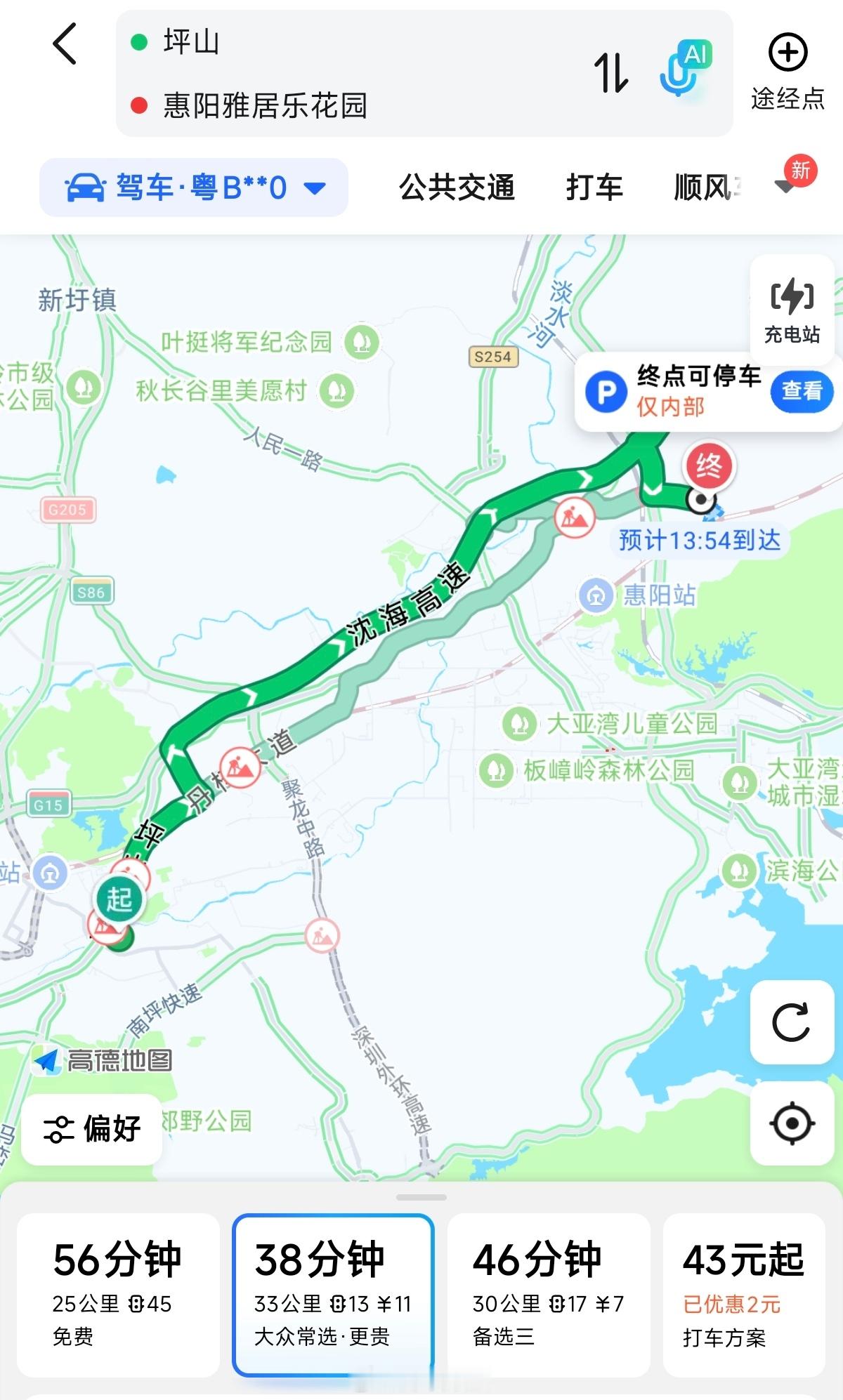This screenshot has height=1400, width=843.
Task: Open the 43元起 打车方案 card
Action: [744, 1295]
